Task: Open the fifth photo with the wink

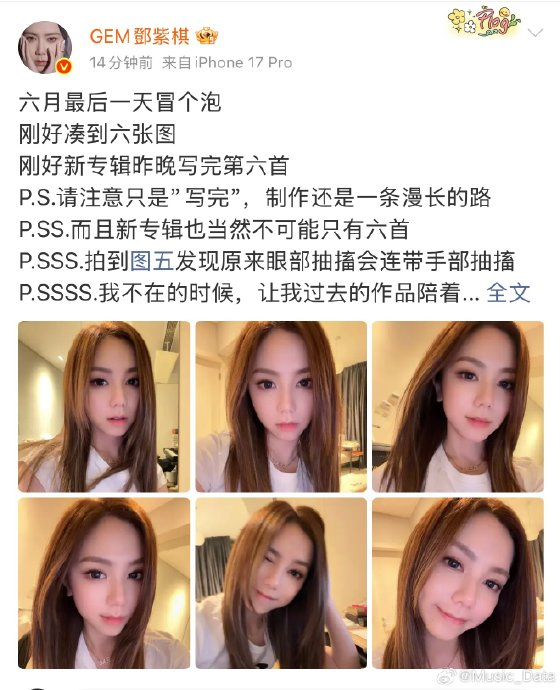Action: 281,584
